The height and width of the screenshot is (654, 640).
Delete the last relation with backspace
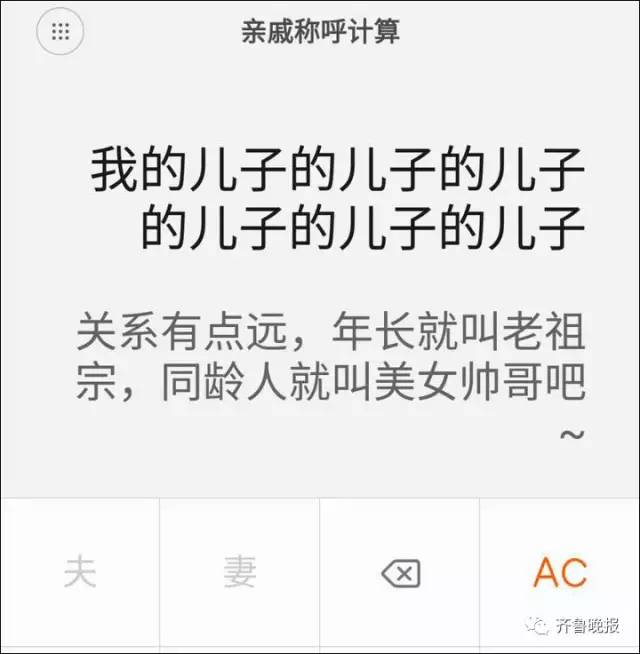(x=400, y=574)
